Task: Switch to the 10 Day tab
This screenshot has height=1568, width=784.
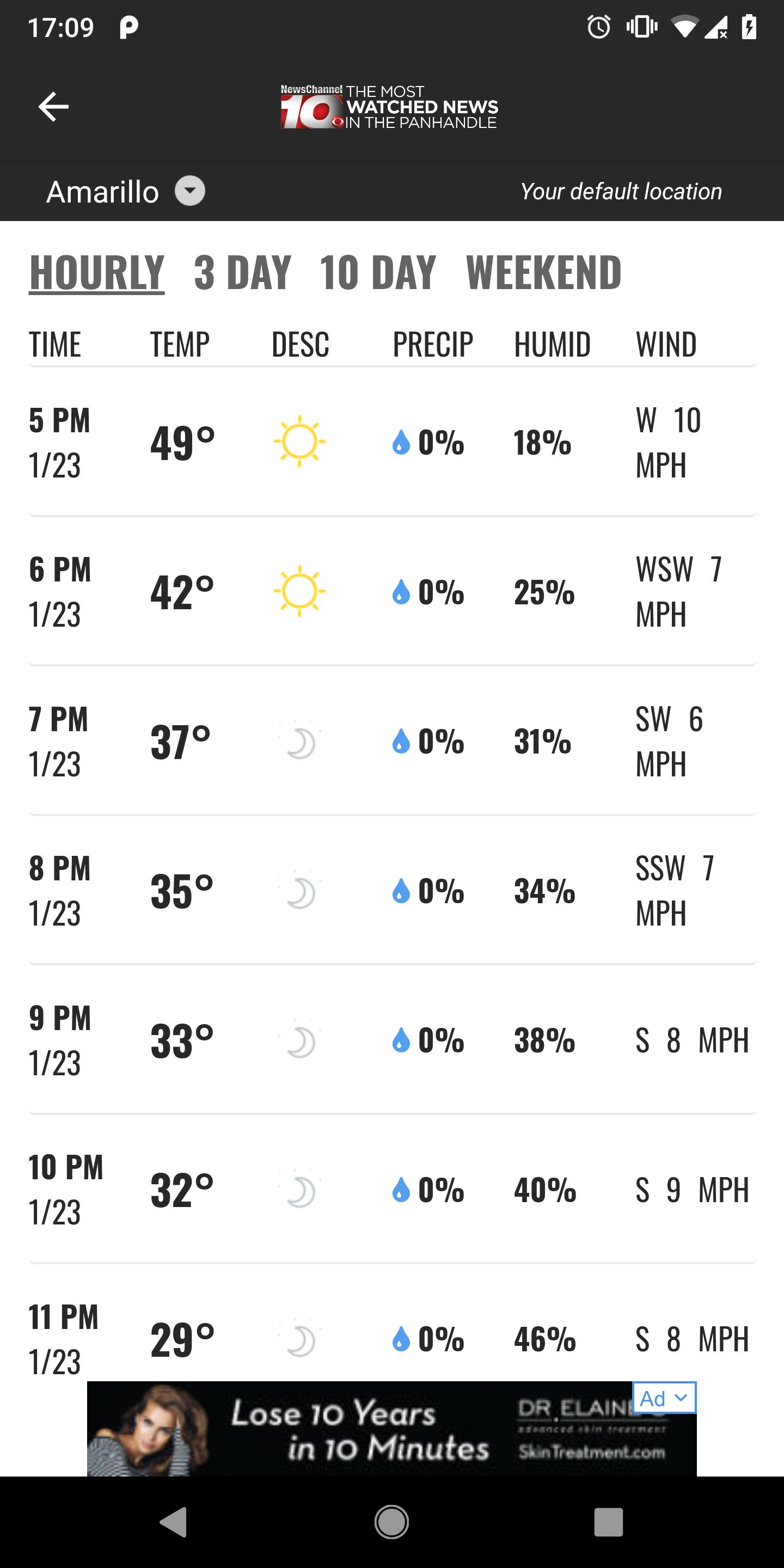Action: pyautogui.click(x=377, y=272)
